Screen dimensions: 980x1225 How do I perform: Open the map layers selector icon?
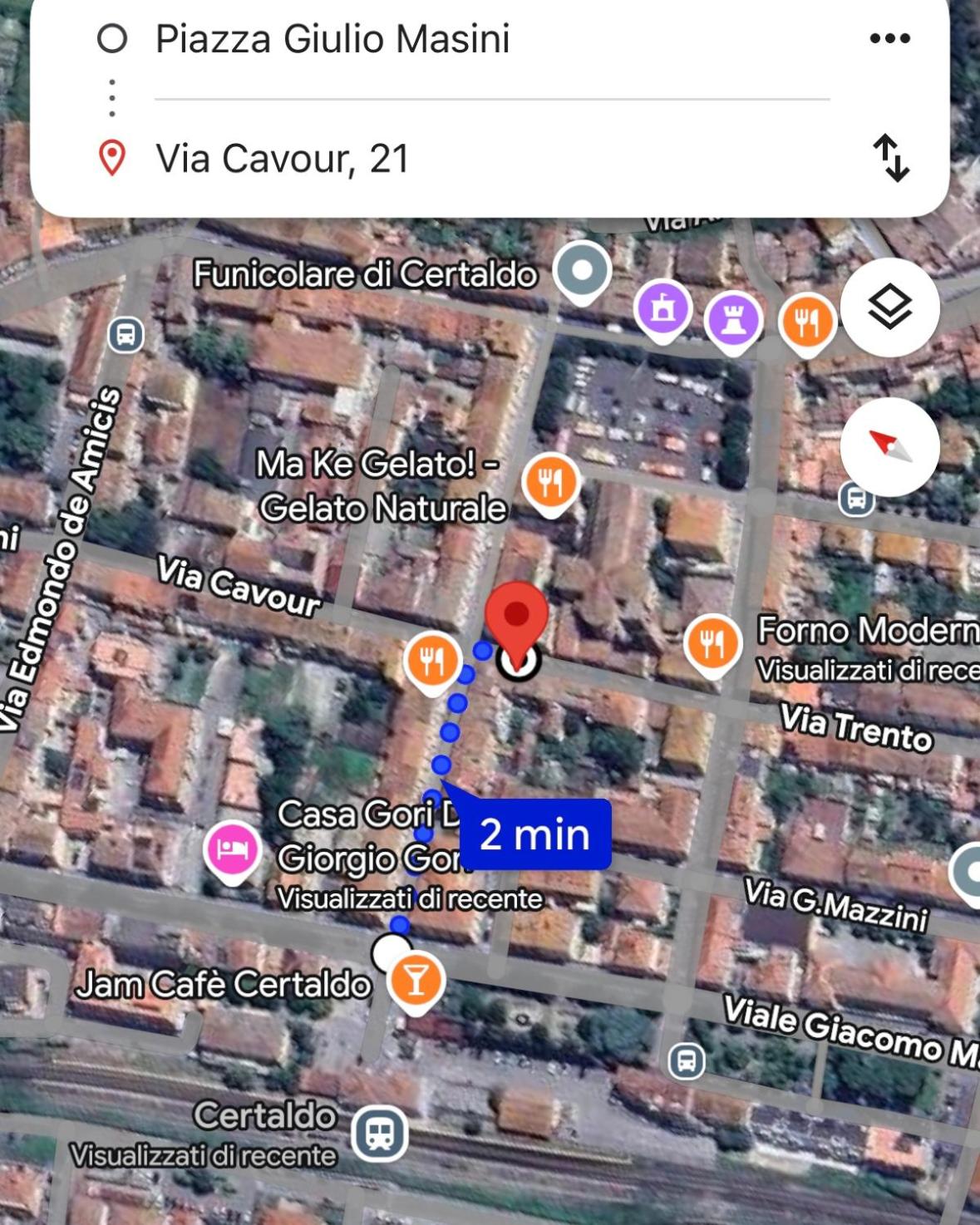[x=889, y=307]
